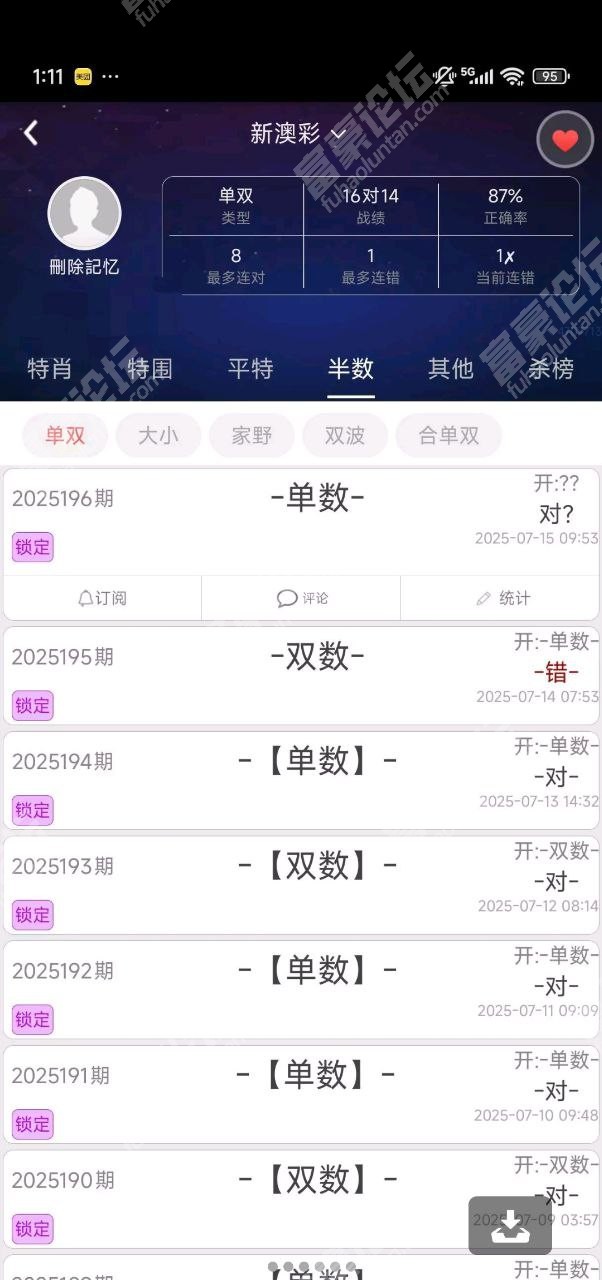Choose the 双波 filter chip
Screen dimensions: 602x1280
click(x=345, y=435)
